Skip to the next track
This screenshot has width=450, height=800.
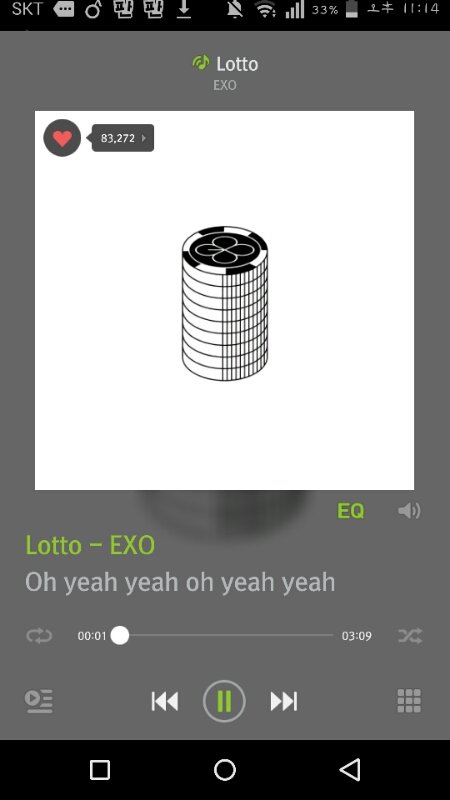[x=284, y=701]
